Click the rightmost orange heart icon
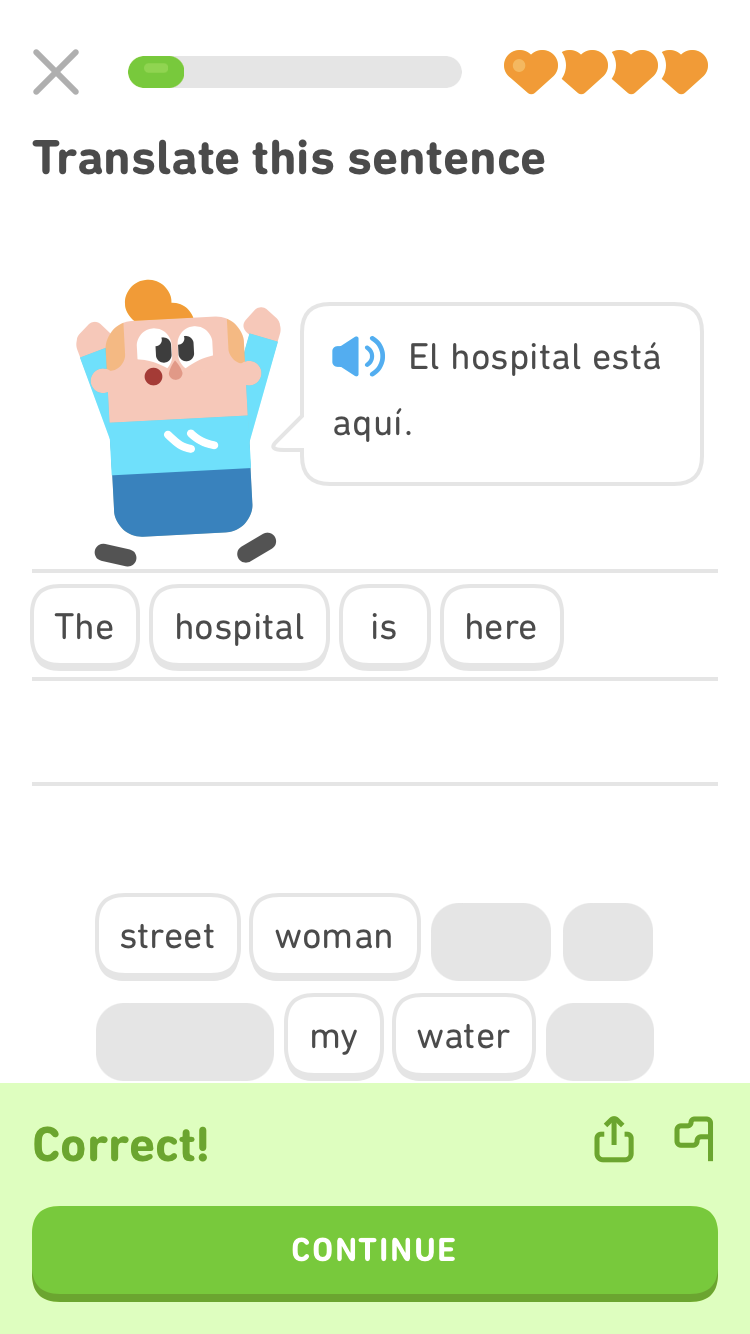Screen dimensions: 750x1334 point(682,71)
